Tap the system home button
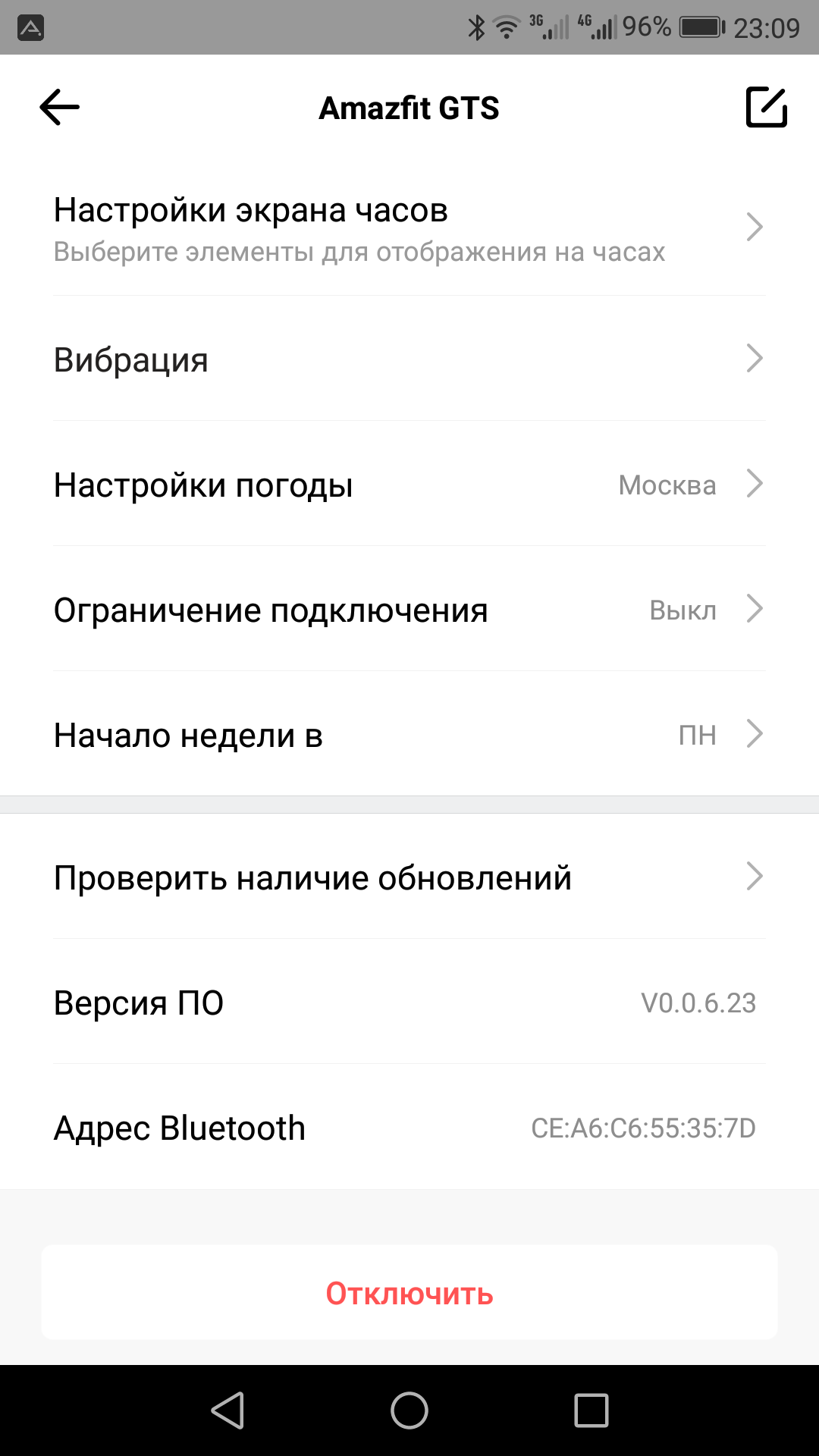The width and height of the screenshot is (819, 1456). pyautogui.click(x=409, y=1410)
